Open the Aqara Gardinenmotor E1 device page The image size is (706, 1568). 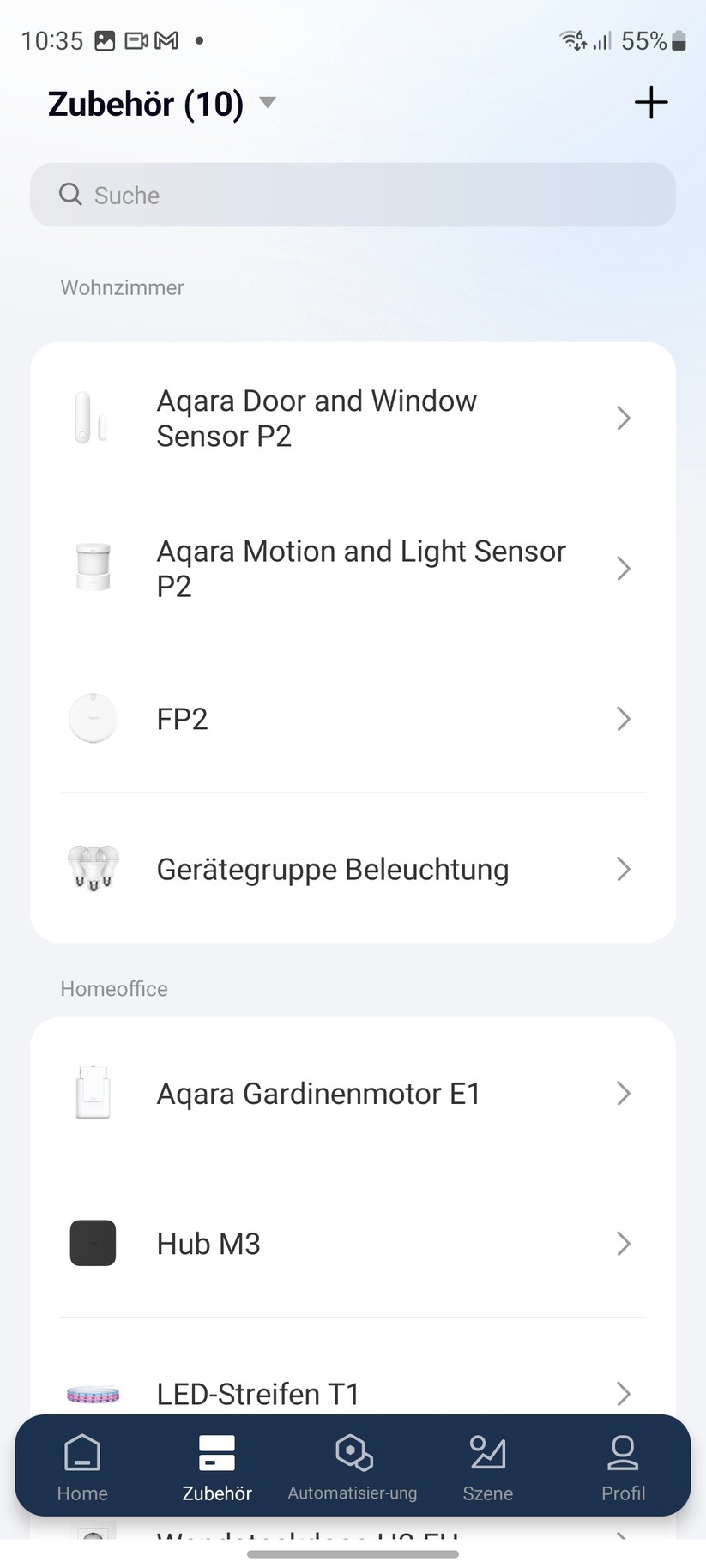(317, 1093)
